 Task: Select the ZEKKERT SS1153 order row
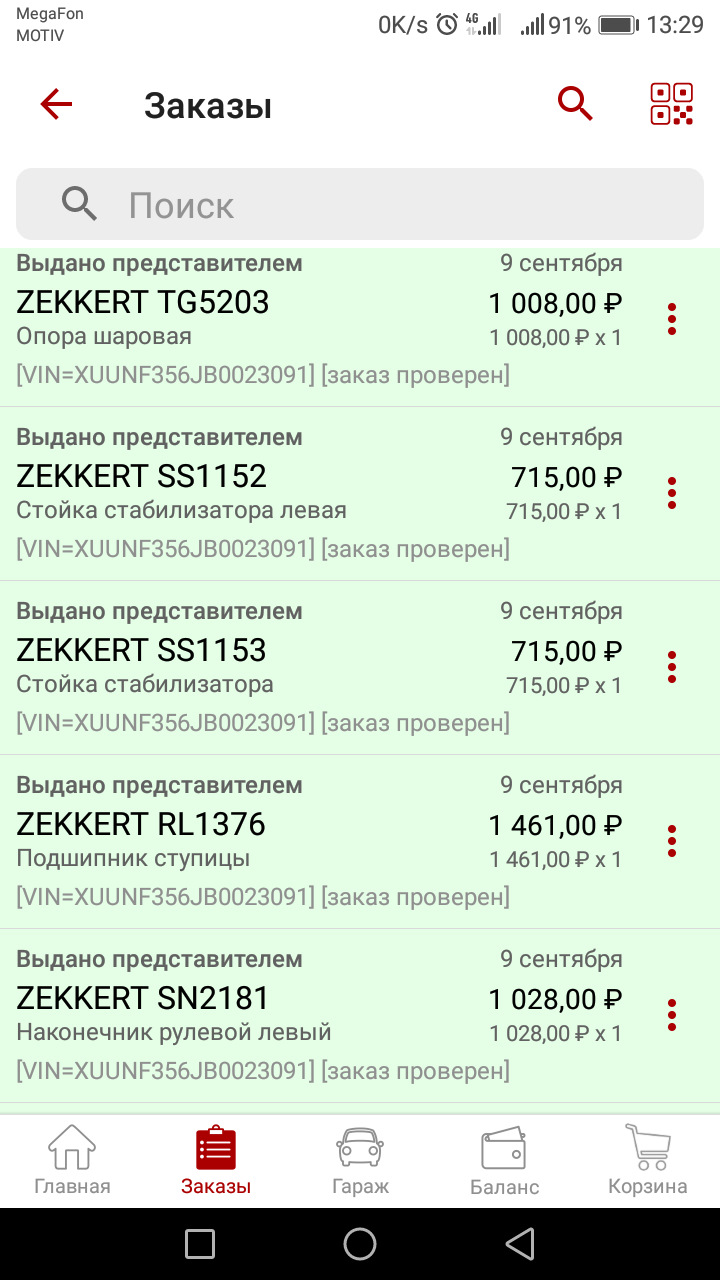(x=300, y=667)
